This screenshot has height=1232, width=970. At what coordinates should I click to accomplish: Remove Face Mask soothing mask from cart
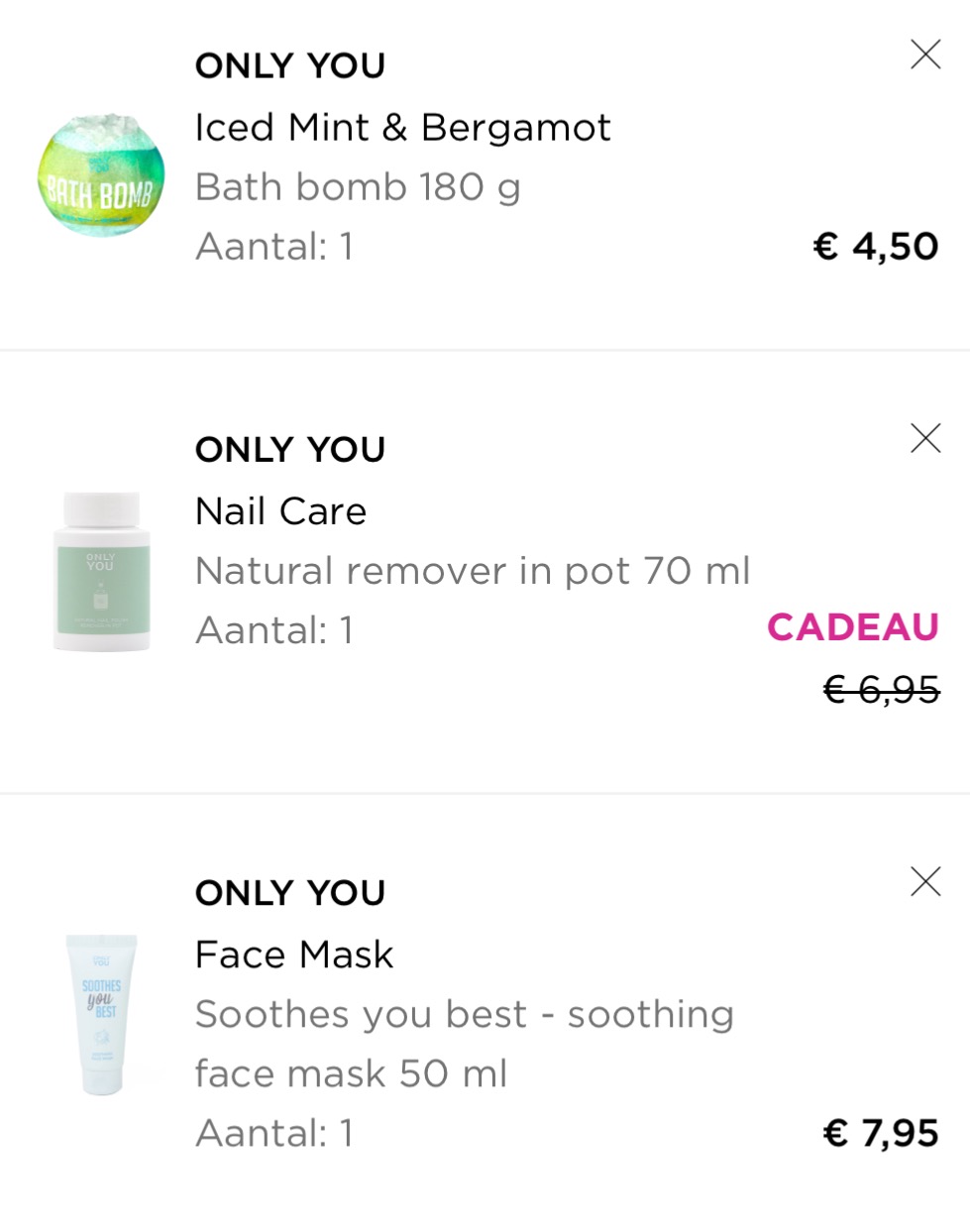(924, 881)
